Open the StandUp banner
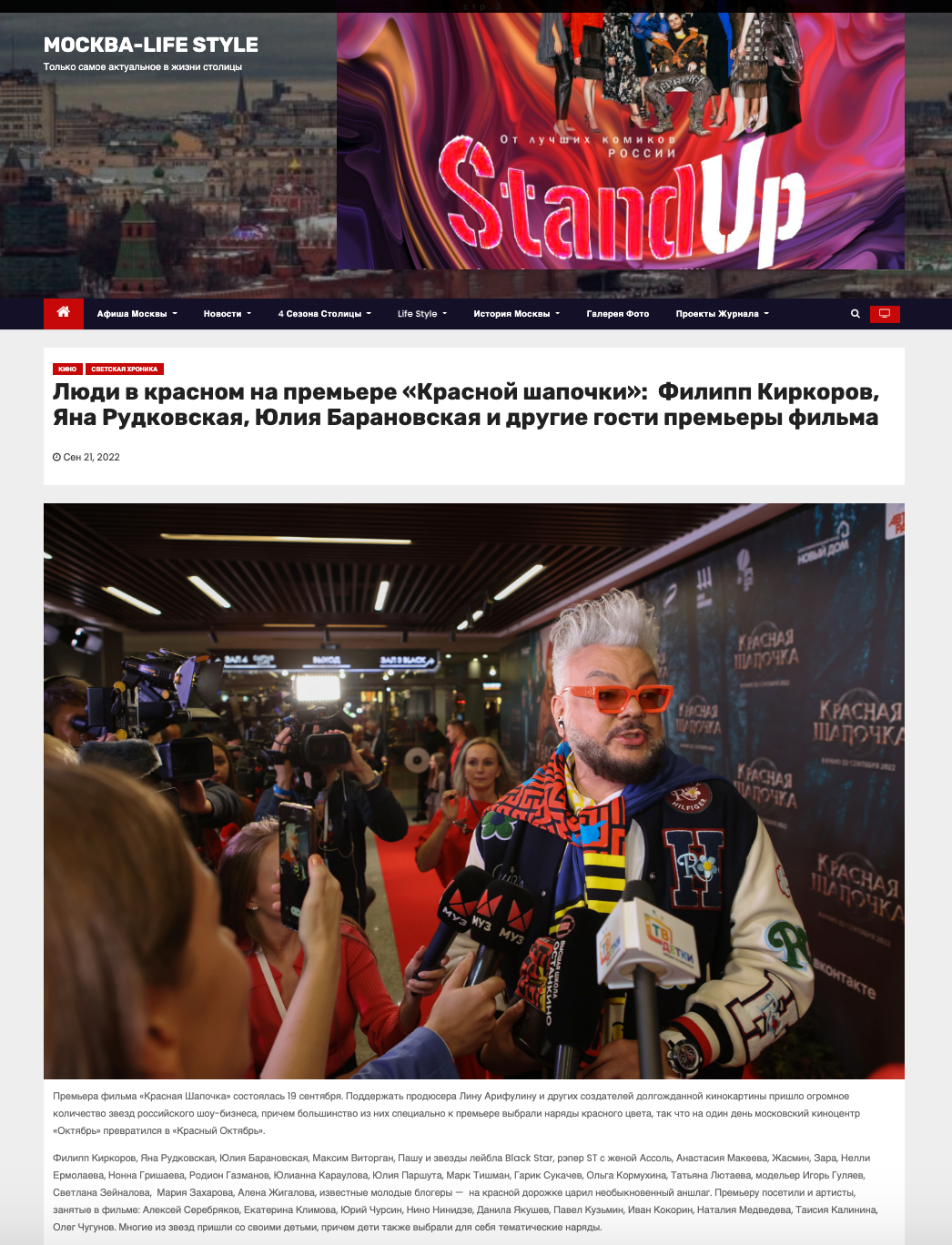This screenshot has width=952, height=1245. pos(620,141)
